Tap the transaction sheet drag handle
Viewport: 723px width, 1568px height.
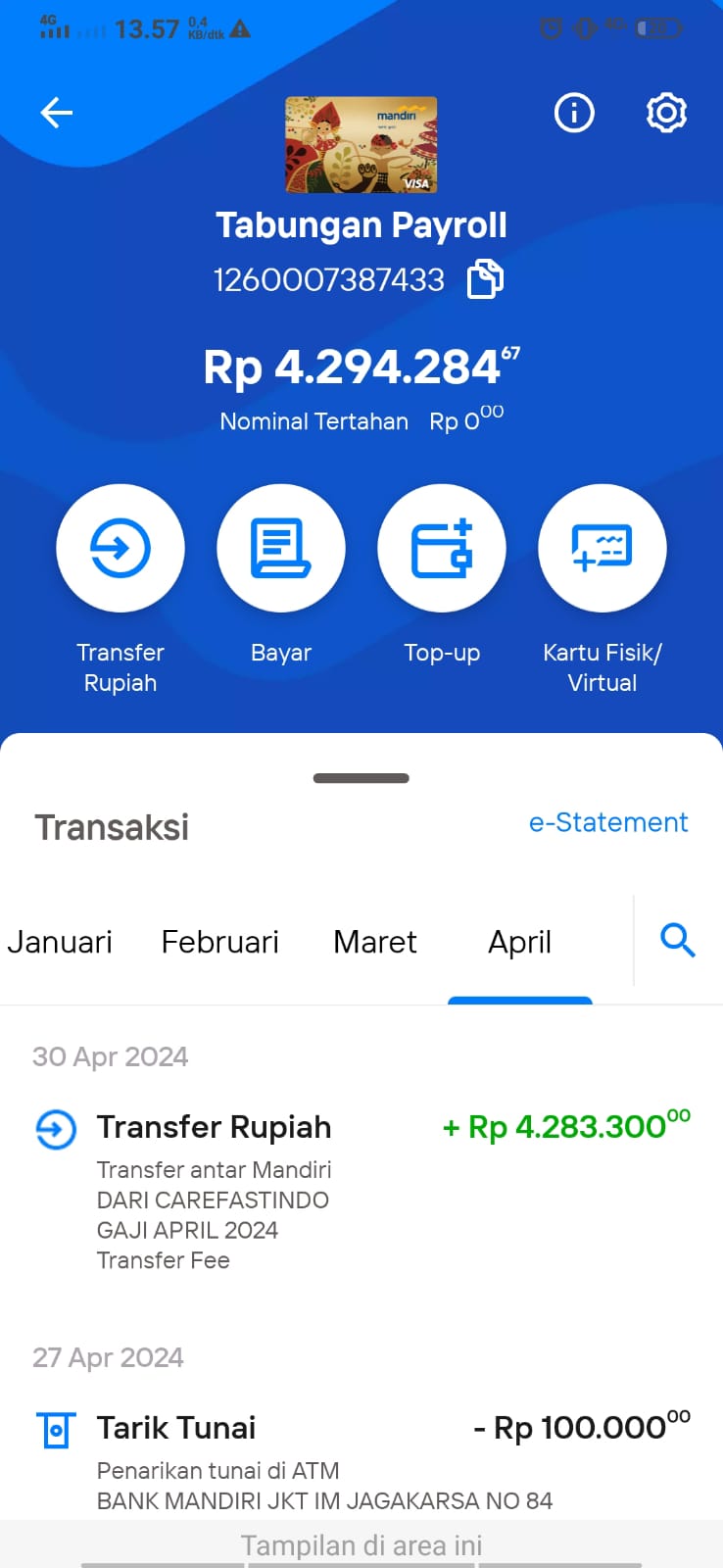(361, 778)
